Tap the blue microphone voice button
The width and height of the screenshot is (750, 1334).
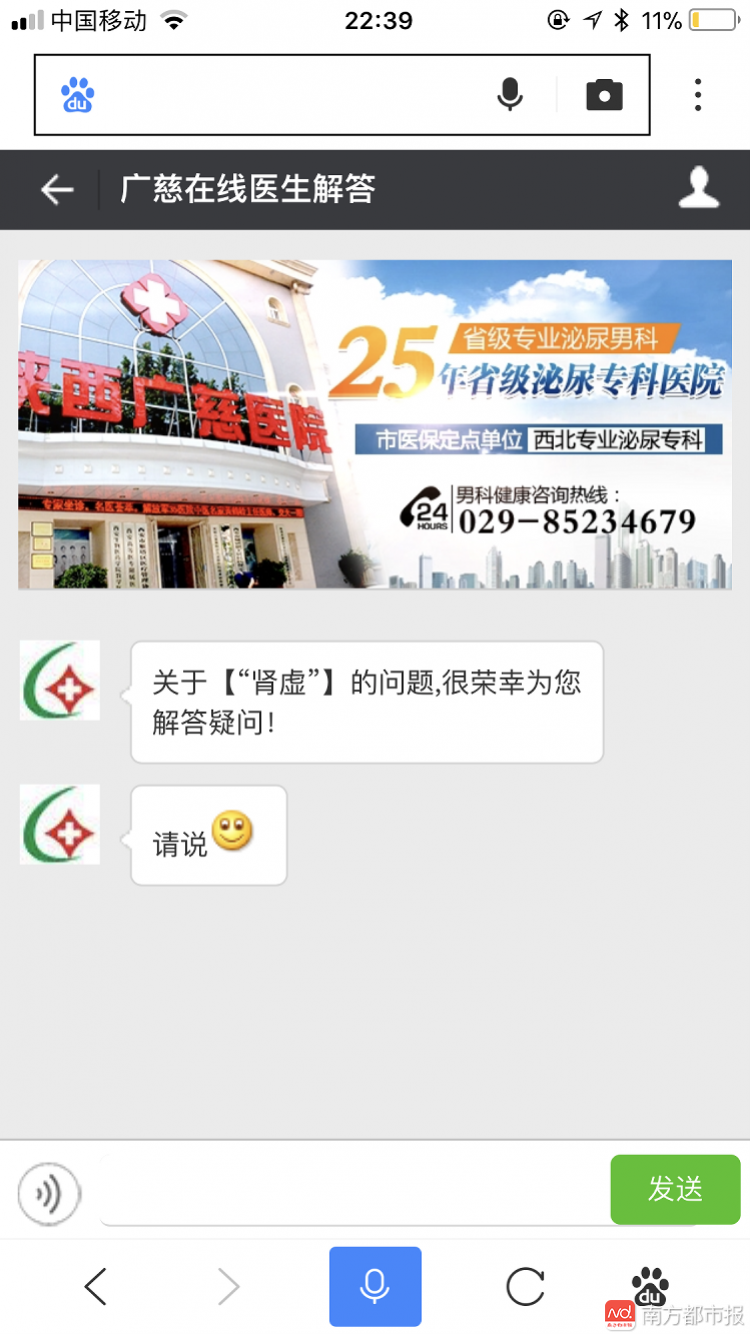[375, 1286]
